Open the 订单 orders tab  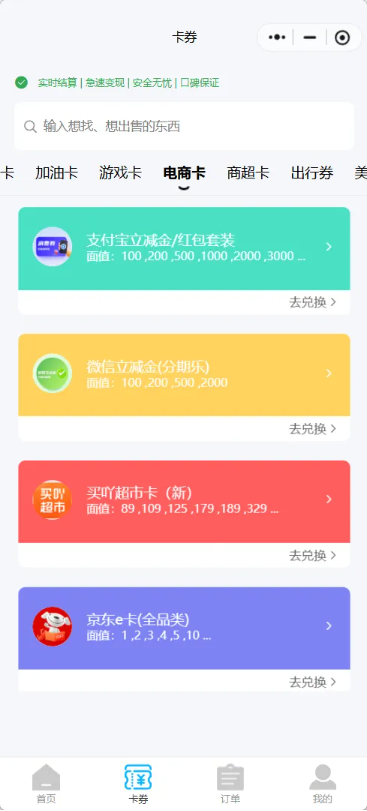pyautogui.click(x=230, y=784)
